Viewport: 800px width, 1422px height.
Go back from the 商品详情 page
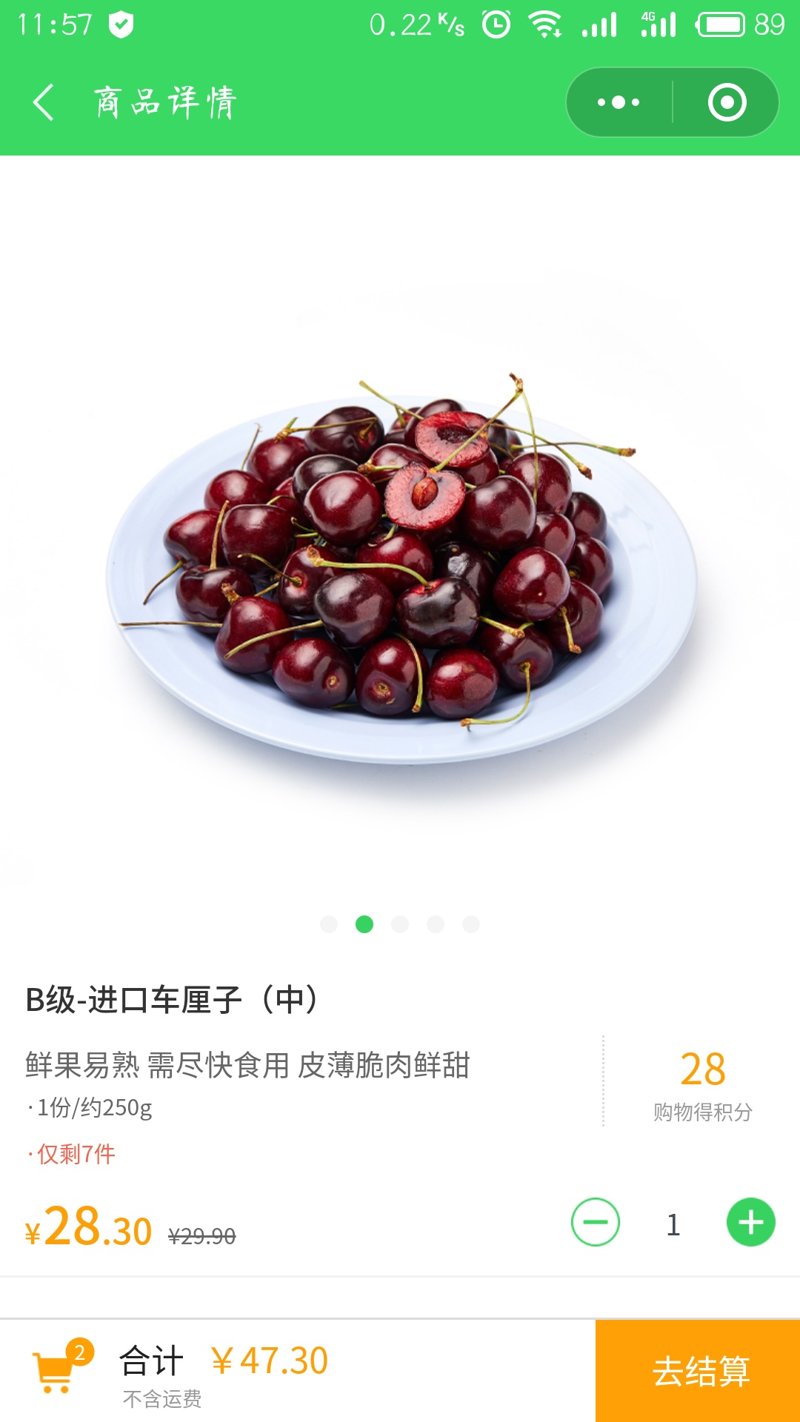tap(43, 103)
